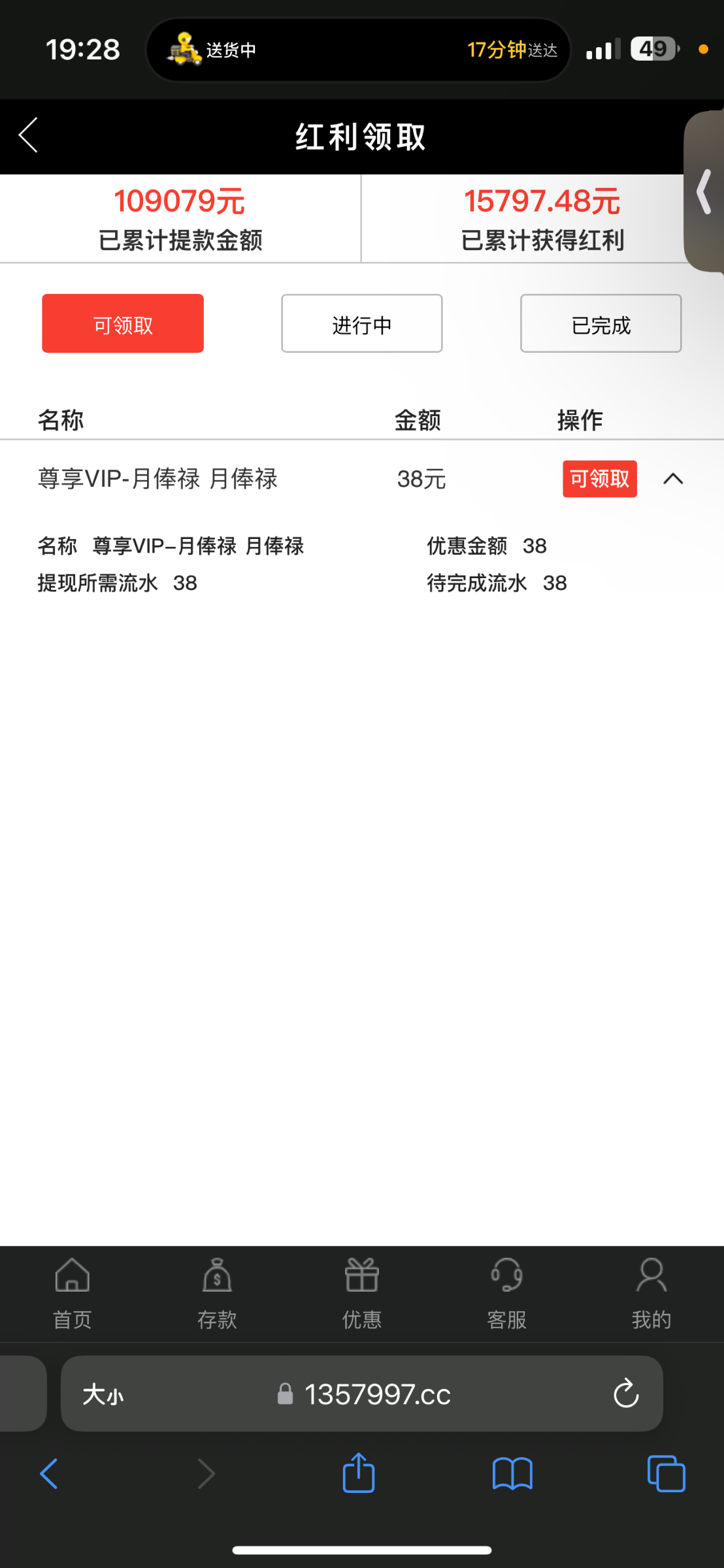The image size is (724, 1568).
Task: Go back from 红利领取 page
Action: pyautogui.click(x=29, y=136)
